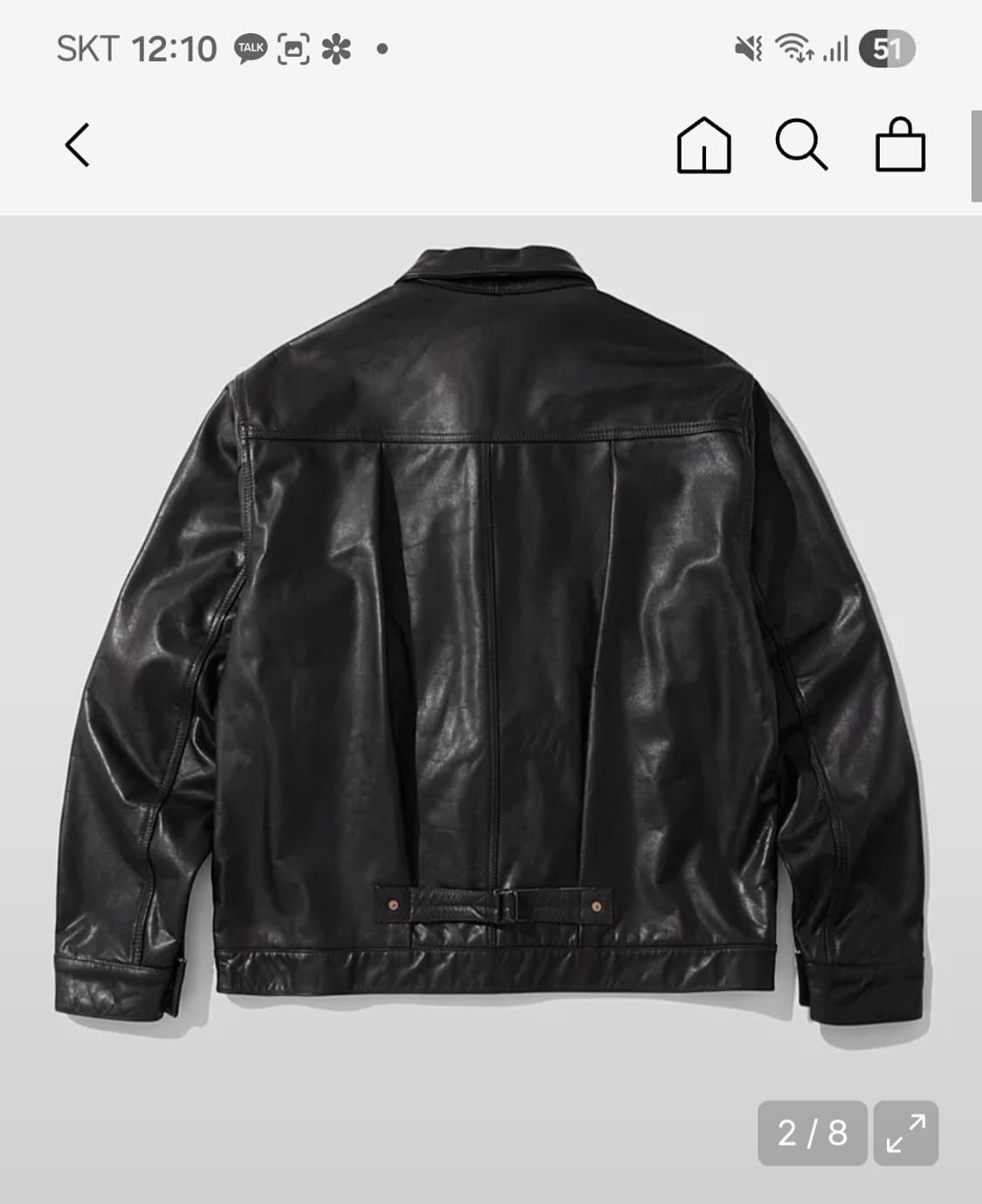Tap the SKT carrier label
Image resolution: width=982 pixels, height=1204 pixels.
pyautogui.click(x=84, y=50)
